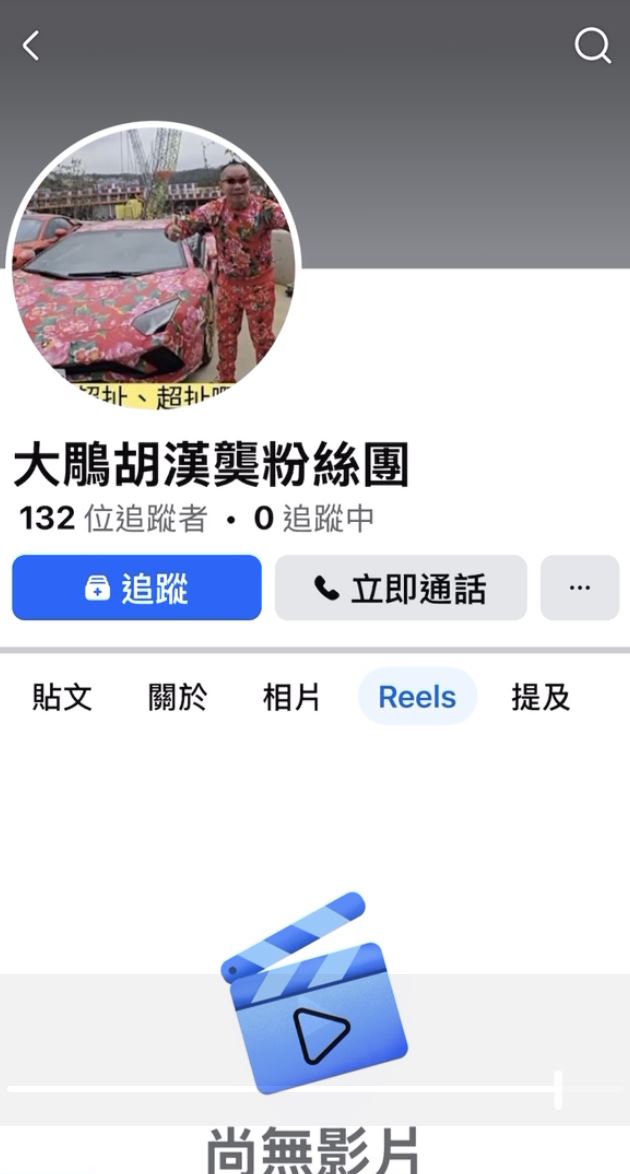This screenshot has height=1174, width=630.
Task: Switch to the 貼文 tab
Action: pyautogui.click(x=62, y=697)
